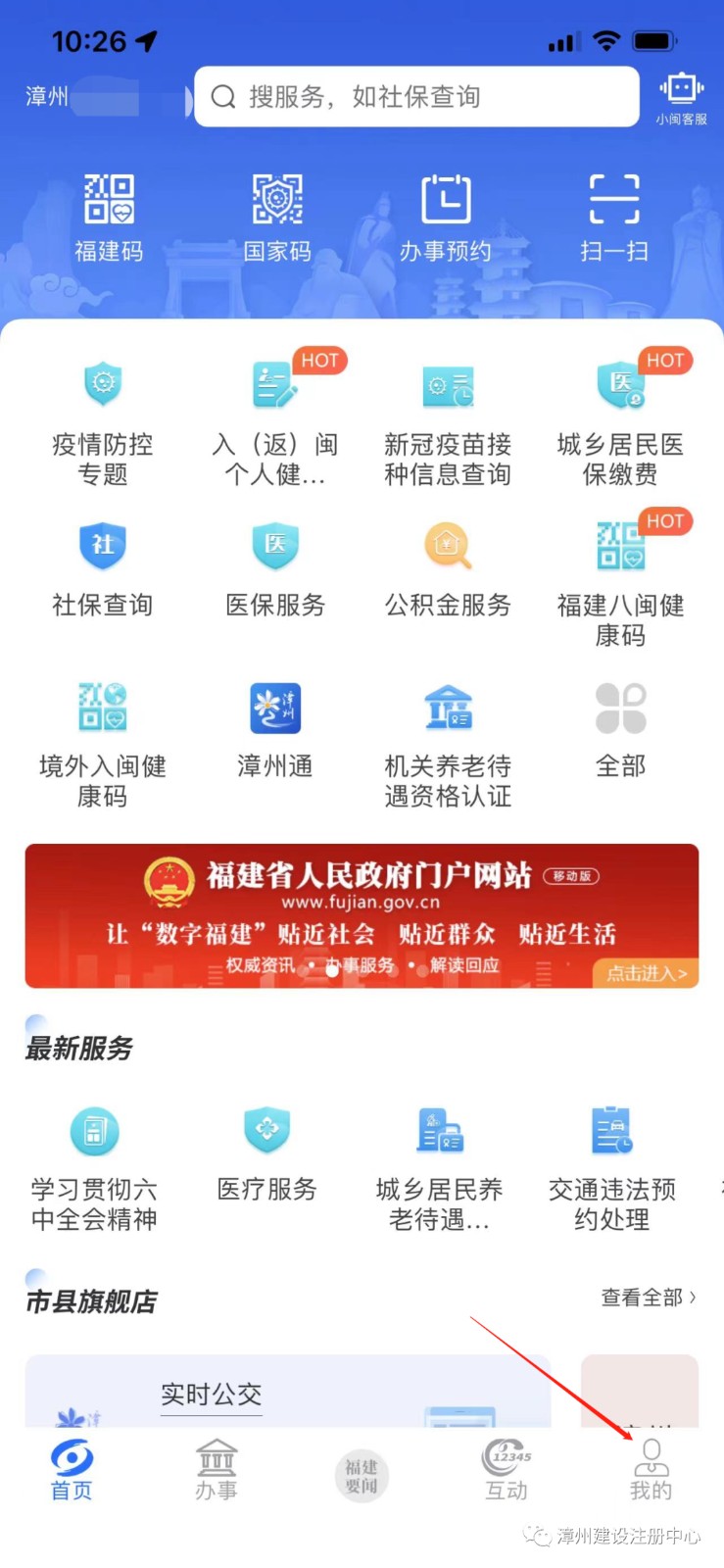Switch to the 互动 tab
The image size is (724, 1568).
coord(507,1470)
